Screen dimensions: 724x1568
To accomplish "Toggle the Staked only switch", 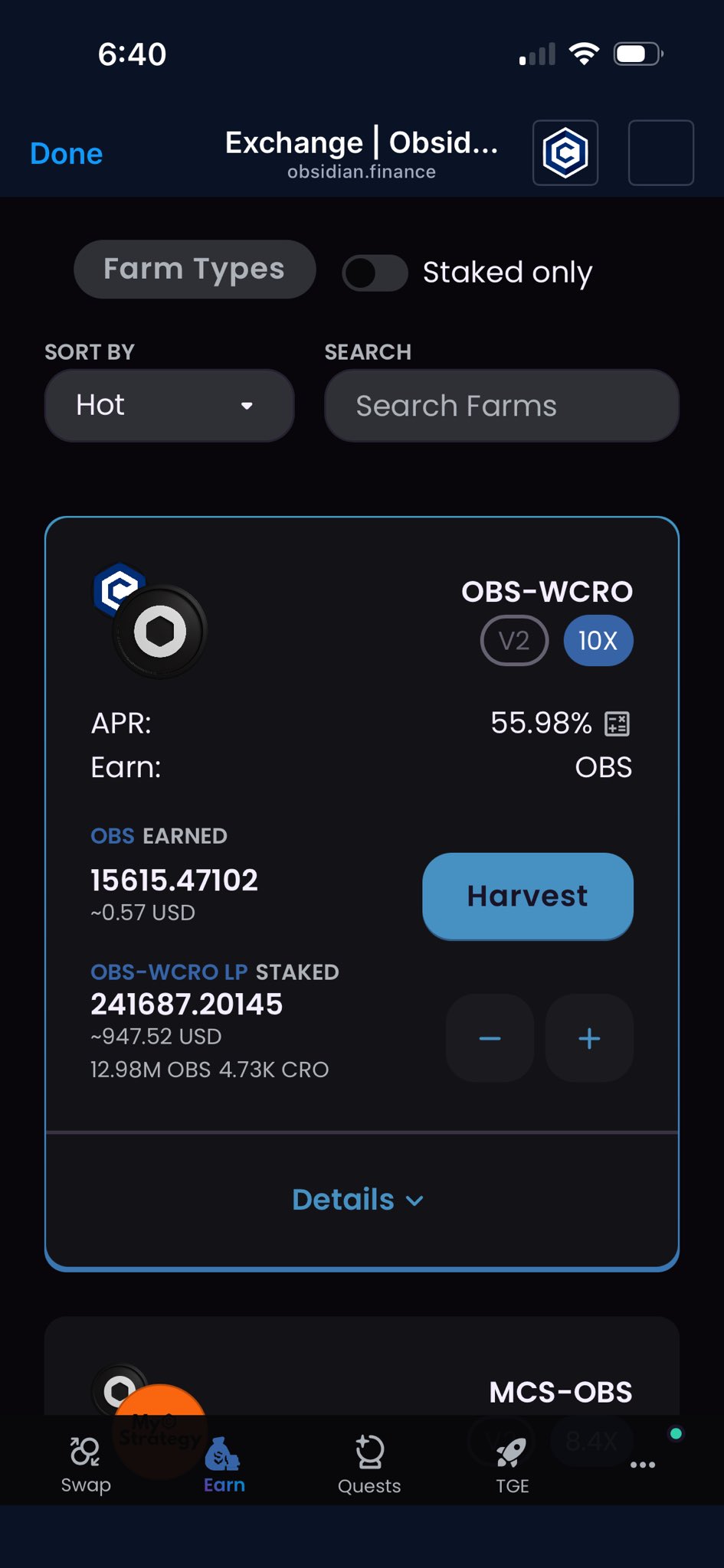I will (x=375, y=273).
